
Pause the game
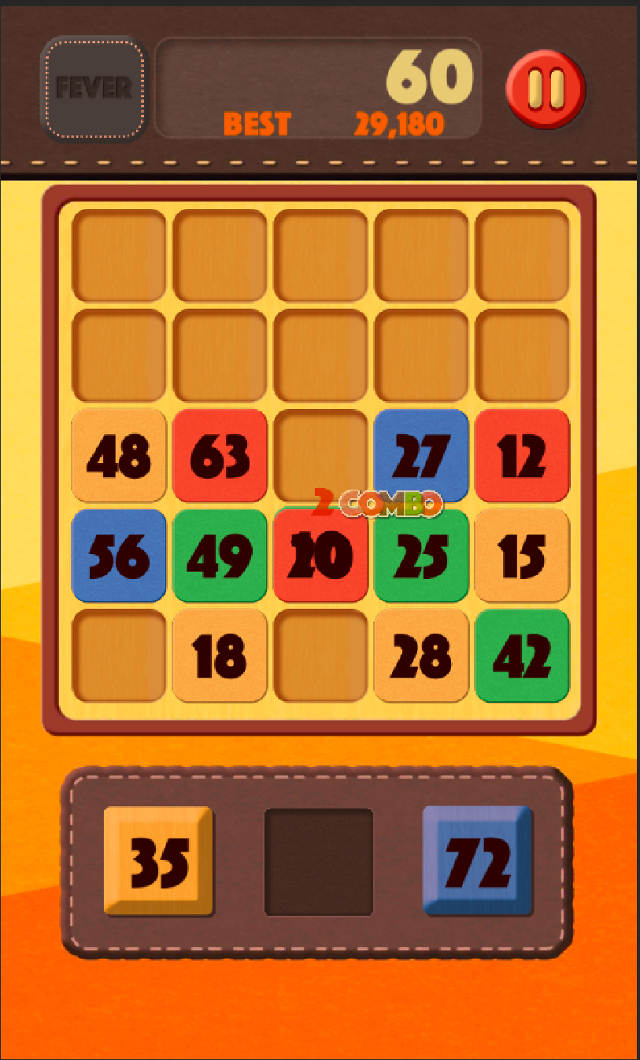pyautogui.click(x=546, y=87)
